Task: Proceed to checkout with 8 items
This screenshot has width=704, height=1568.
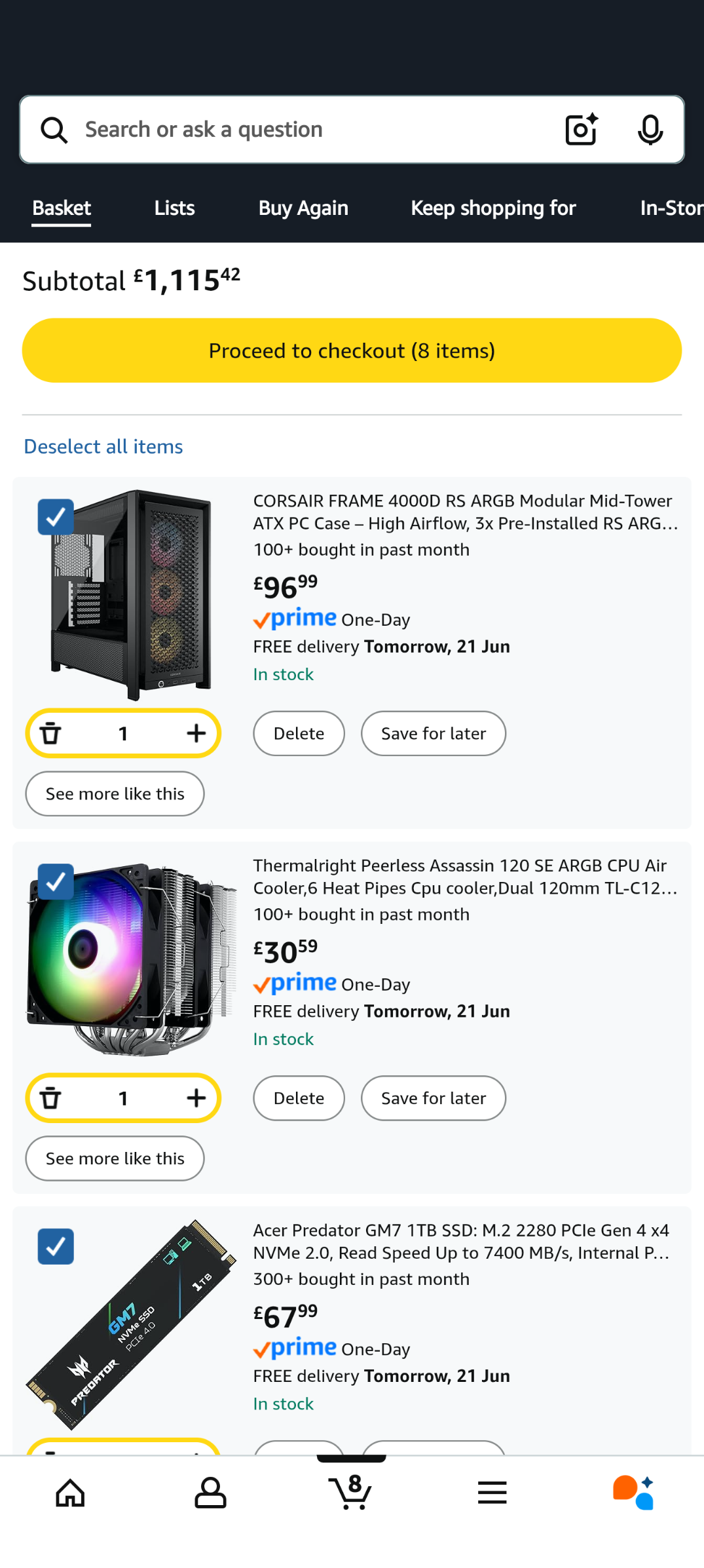Action: (x=352, y=351)
